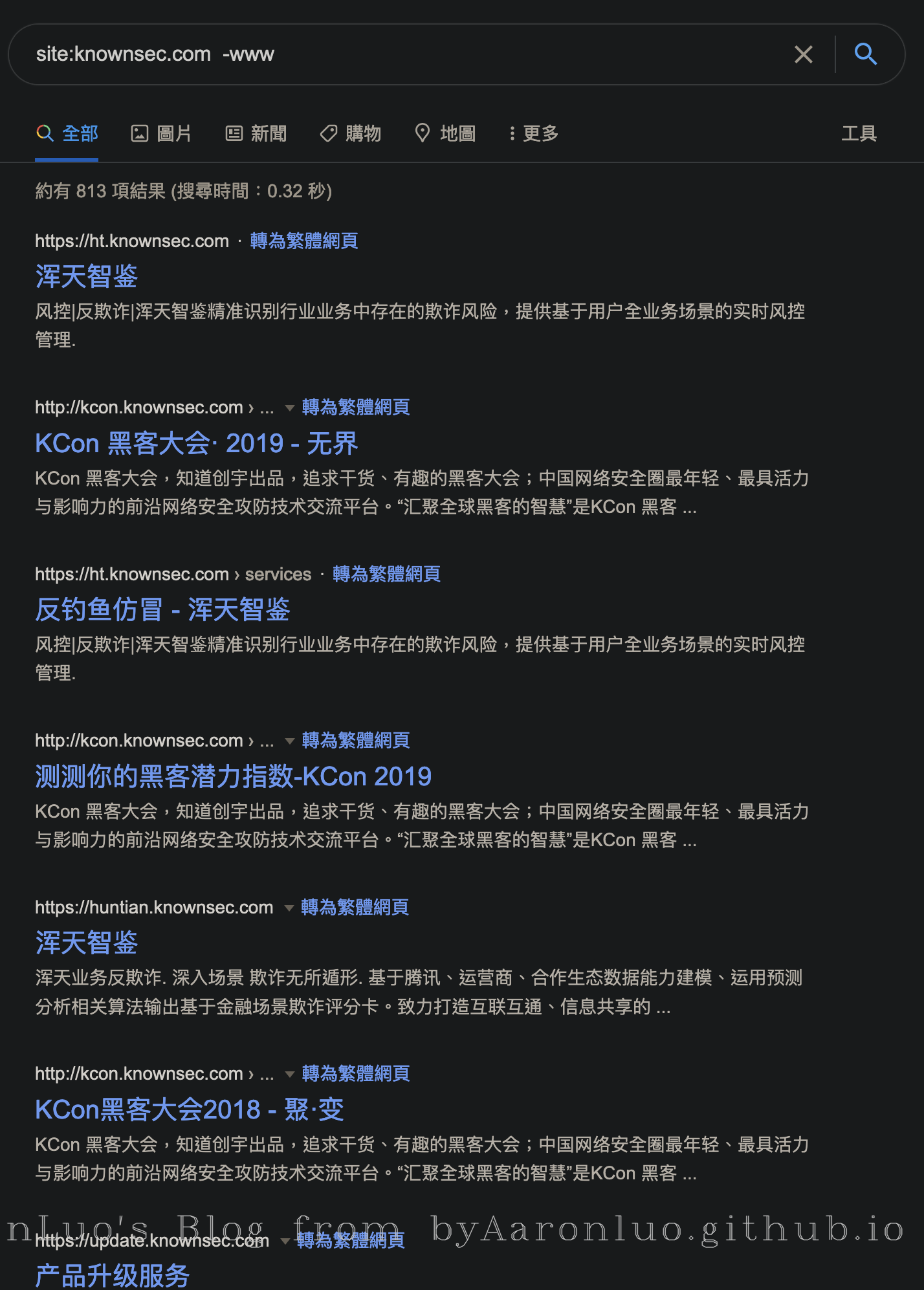Open the 产品升级服务 result
The height and width of the screenshot is (1290, 924).
[112, 1275]
